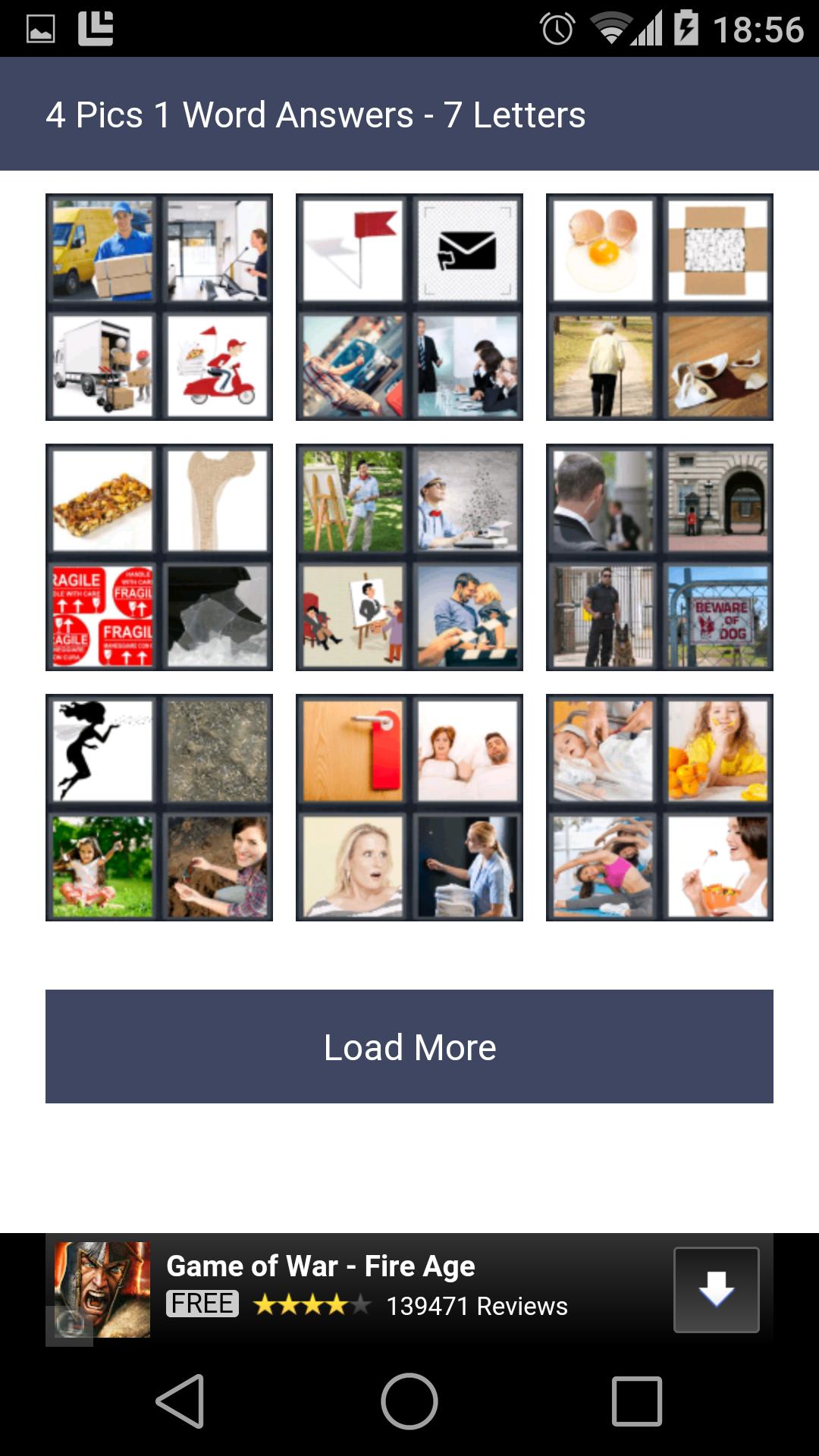Tap the Load More button
This screenshot has height=1456, width=819.
(409, 1046)
